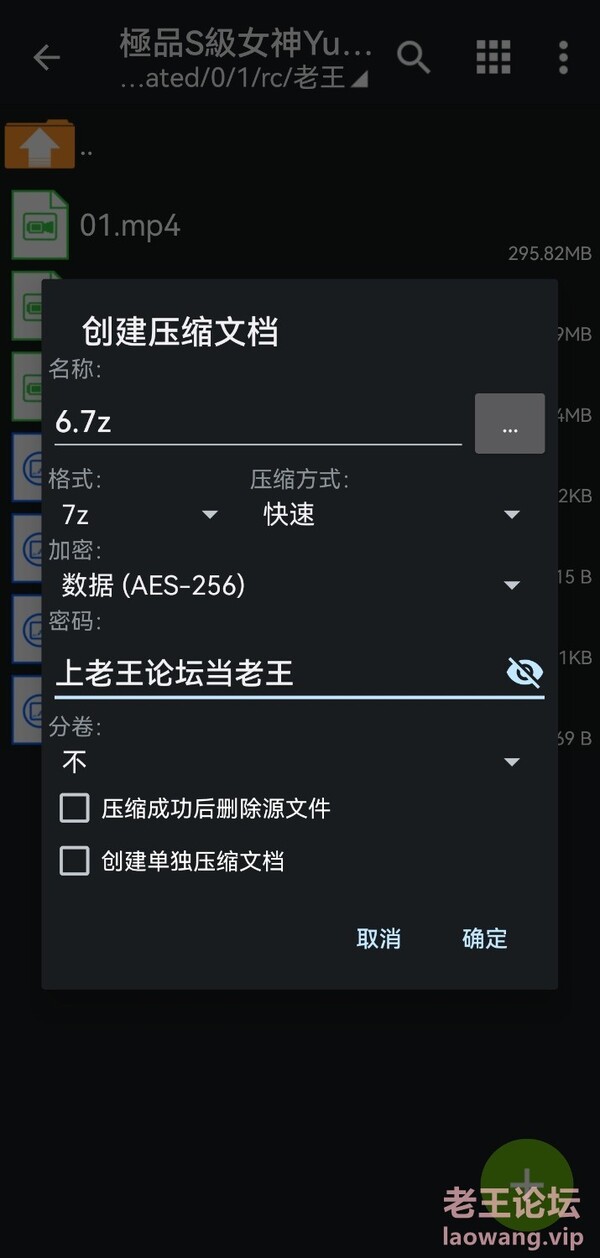The height and width of the screenshot is (1258, 600).
Task: Open the browse button next to name
Action: click(509, 424)
